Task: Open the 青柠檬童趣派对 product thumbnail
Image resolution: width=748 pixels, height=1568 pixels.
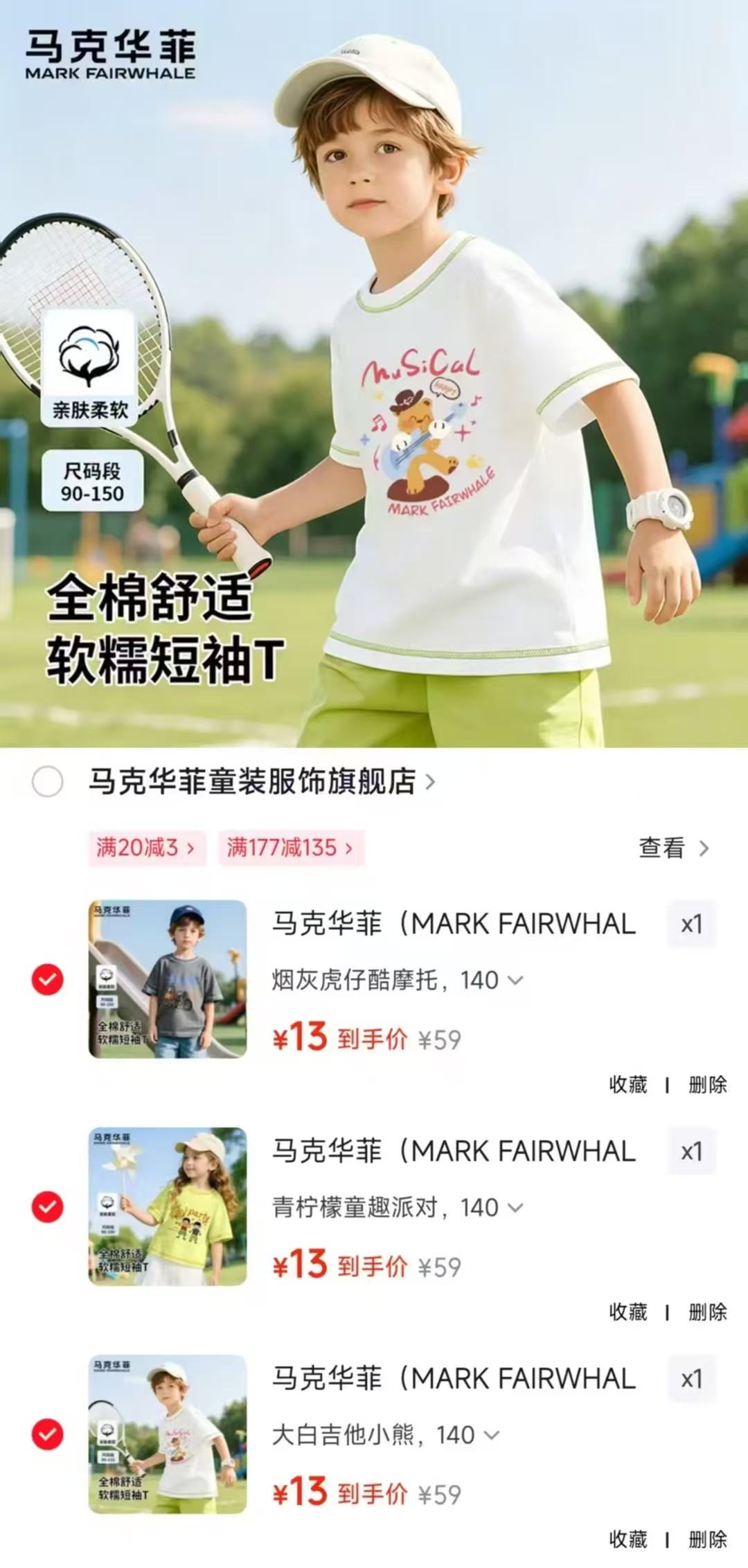Action: [168, 1206]
